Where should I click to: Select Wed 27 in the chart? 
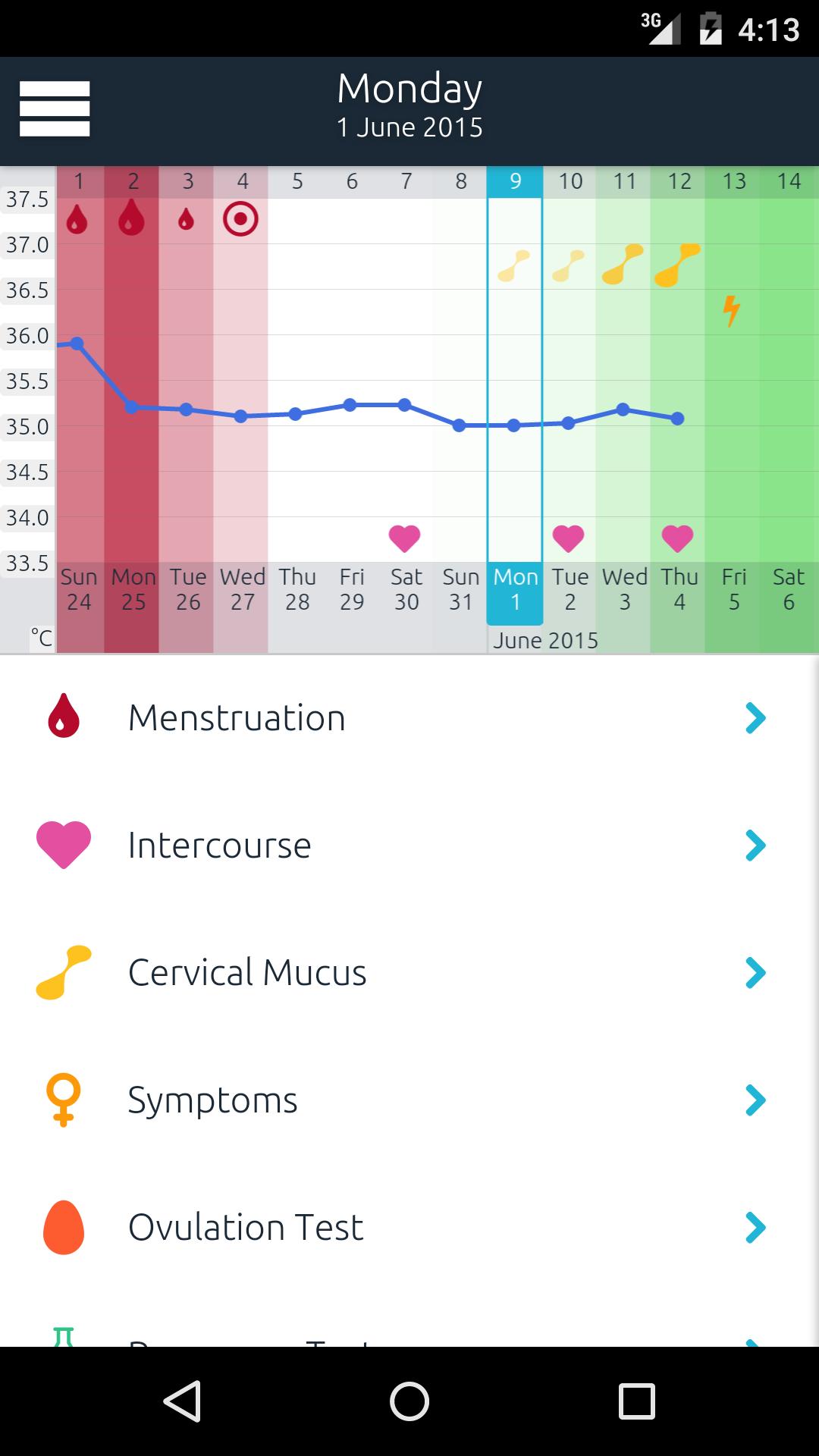coord(242,590)
